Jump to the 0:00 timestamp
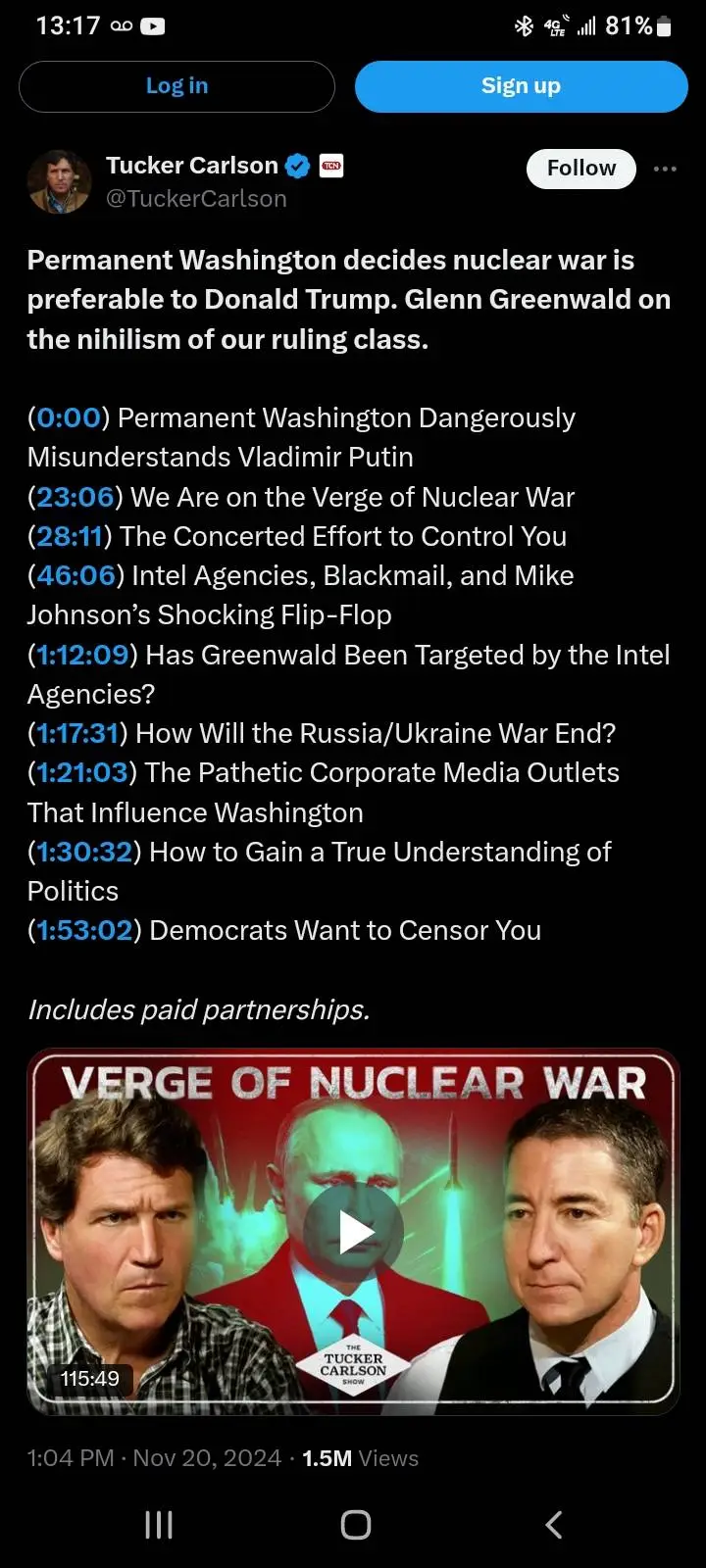Screen dimensions: 706x1568 click(x=69, y=418)
